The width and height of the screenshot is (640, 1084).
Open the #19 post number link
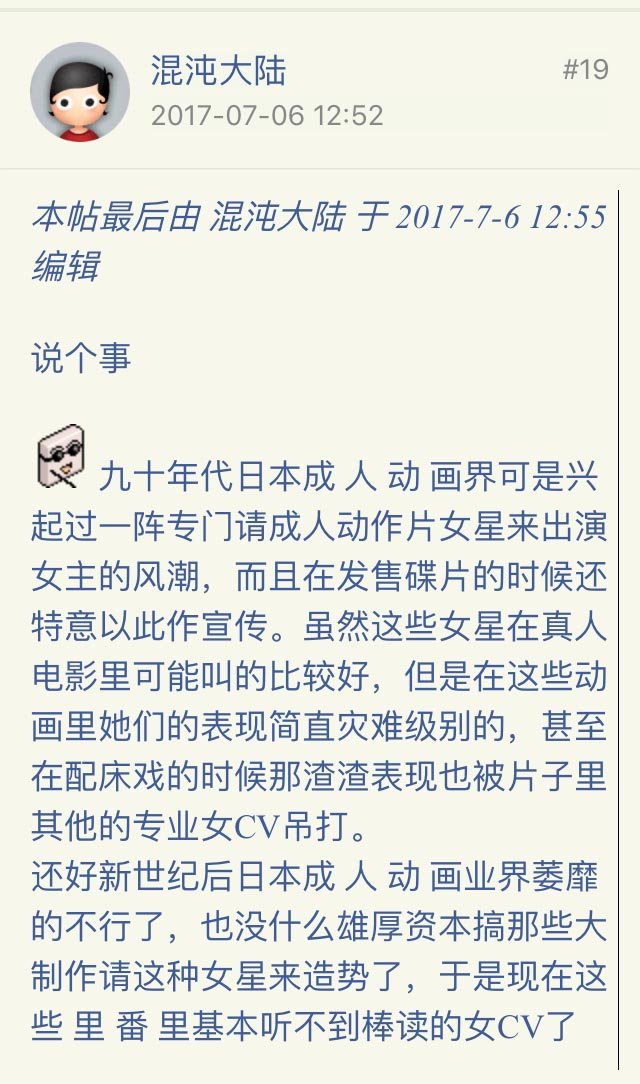click(x=585, y=70)
